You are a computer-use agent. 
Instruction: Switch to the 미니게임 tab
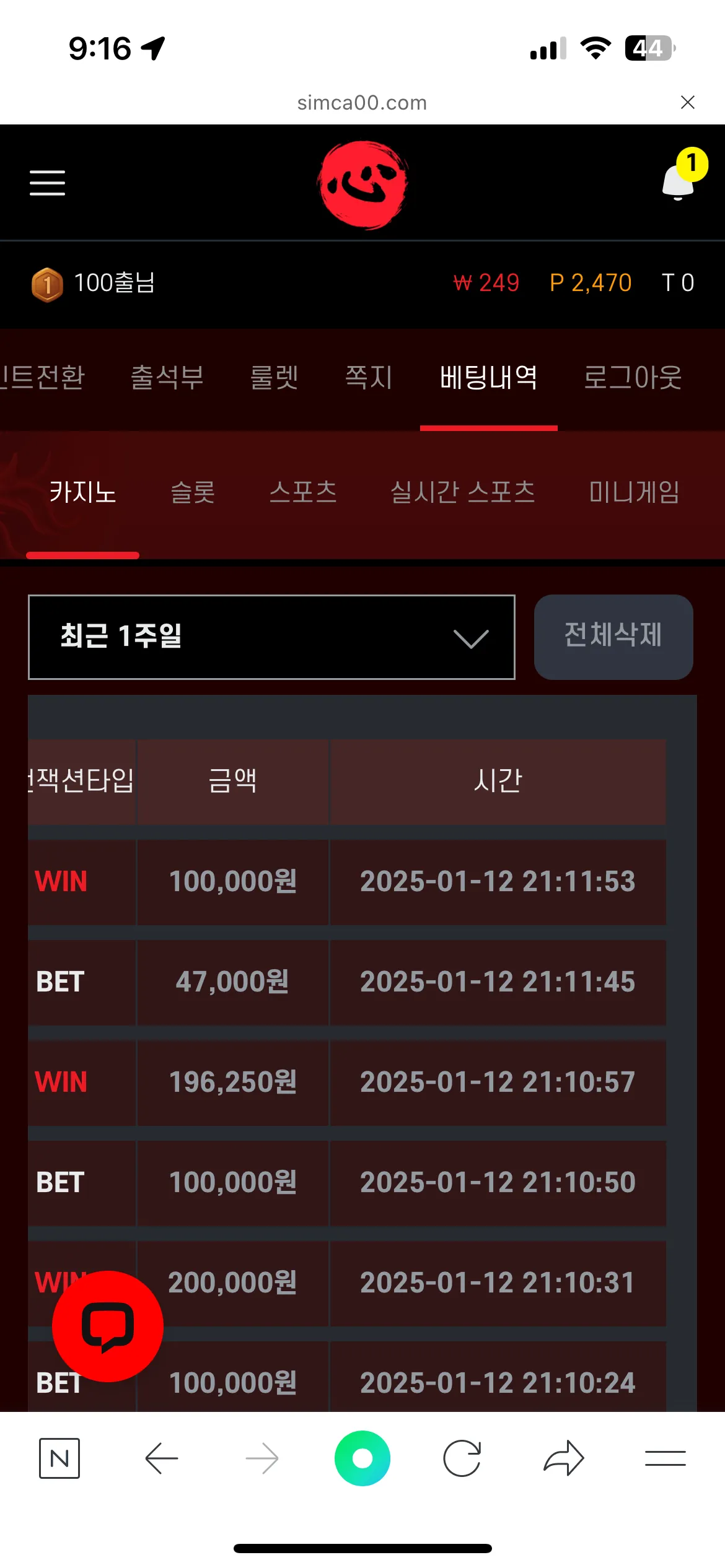click(634, 492)
